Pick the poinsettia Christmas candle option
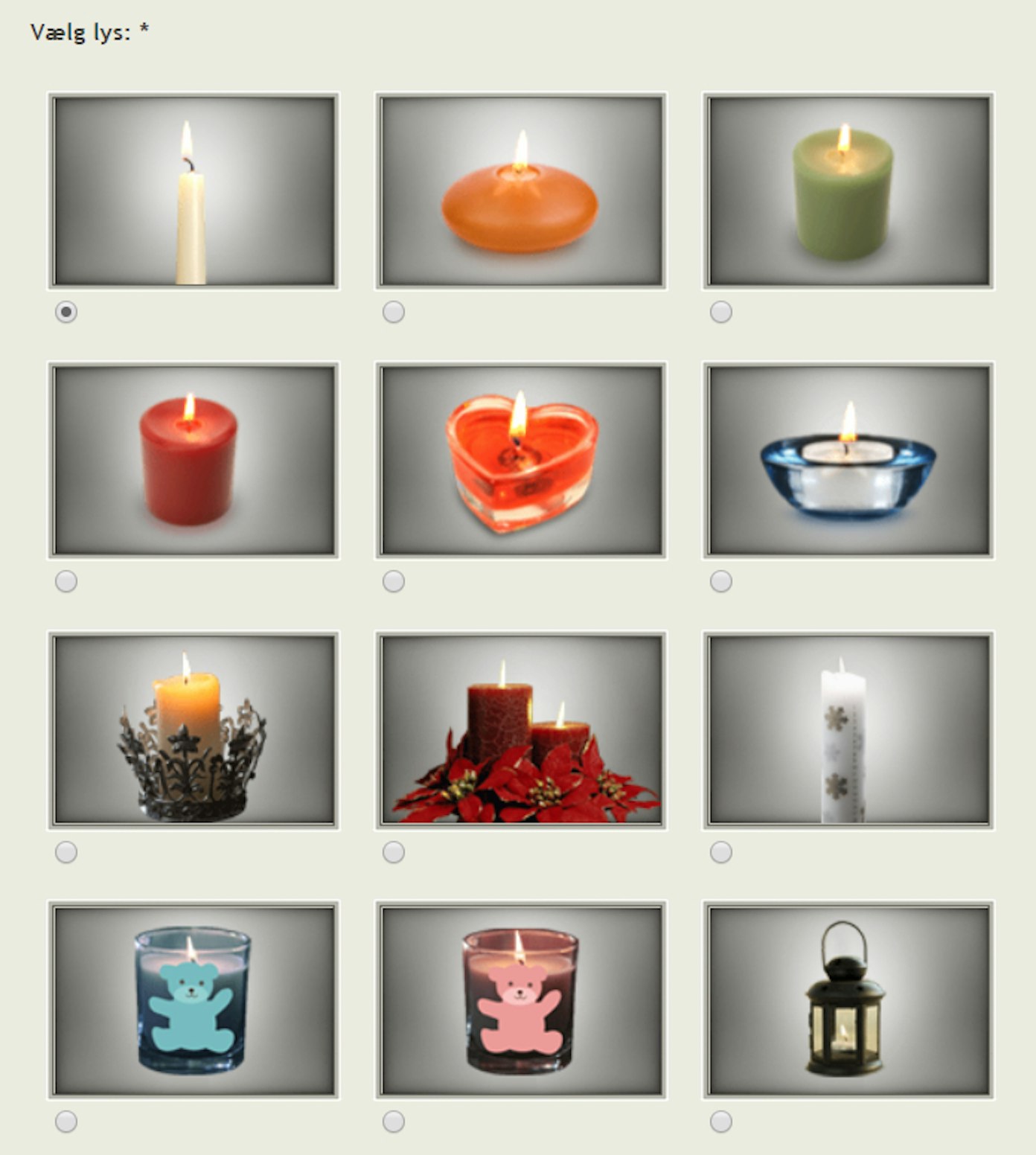The width and height of the screenshot is (1036, 1155). (394, 852)
